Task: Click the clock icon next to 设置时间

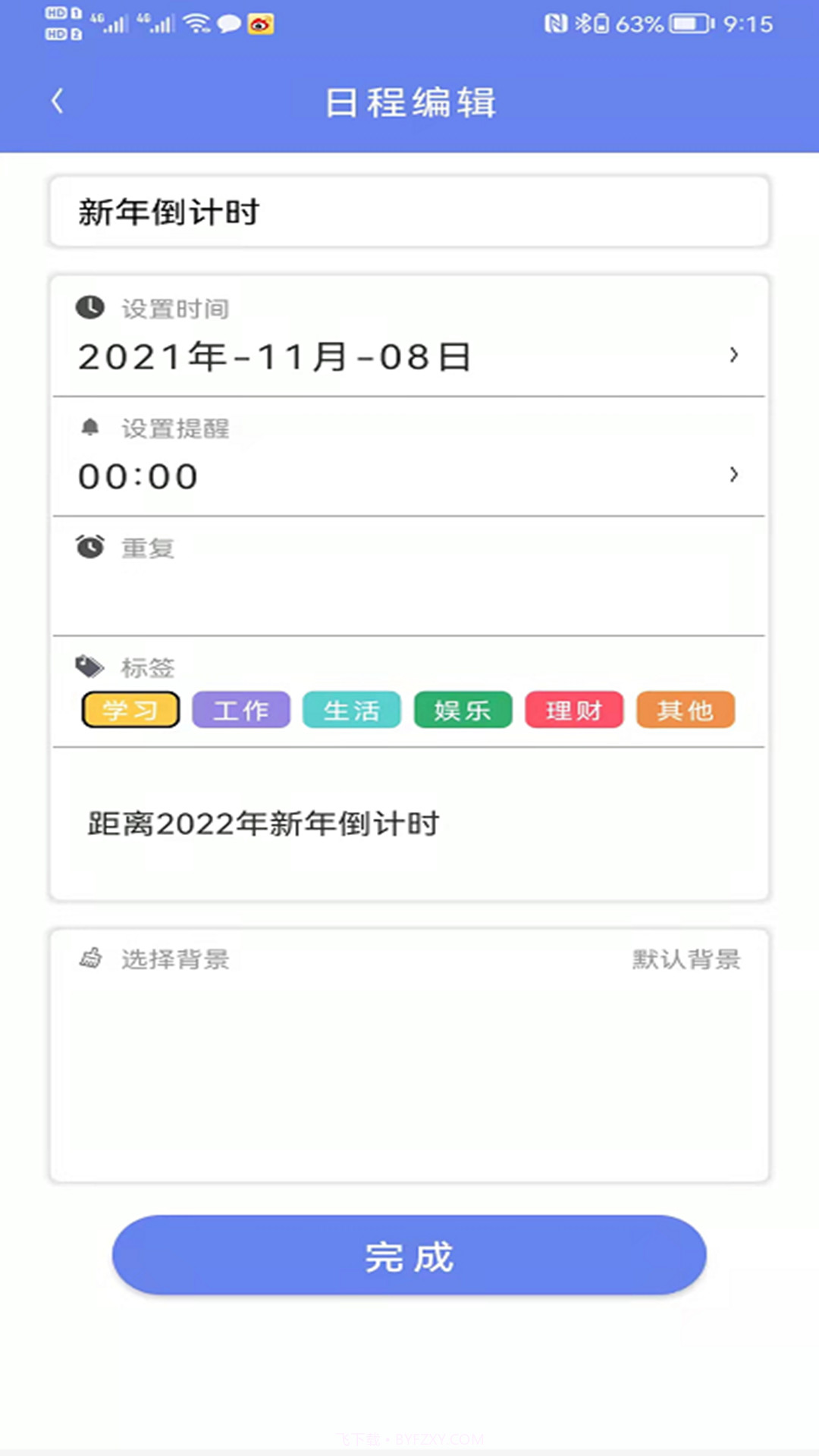Action: 90,306
